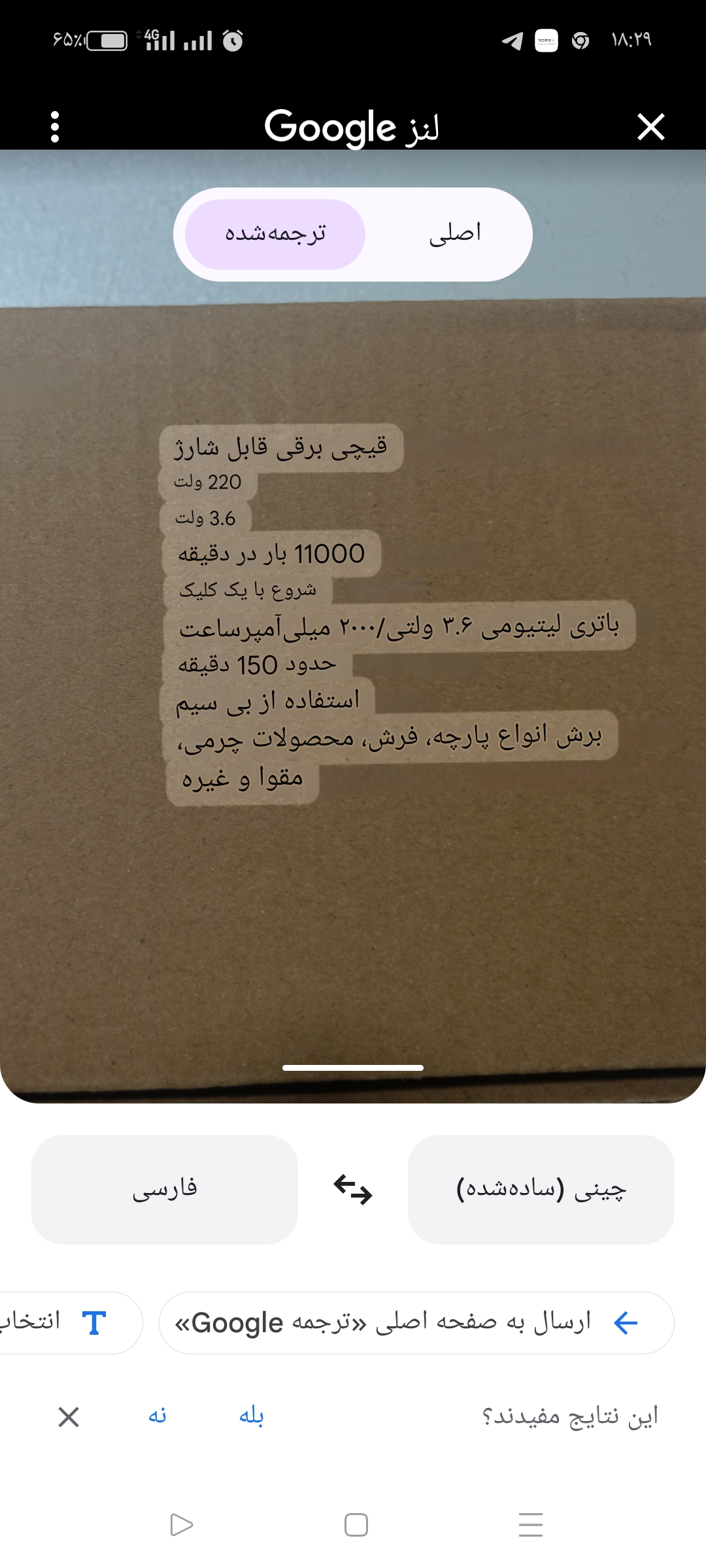Open recent apps from navigation bar
Image resolution: width=706 pixels, height=1568 pixels.
click(530, 1525)
